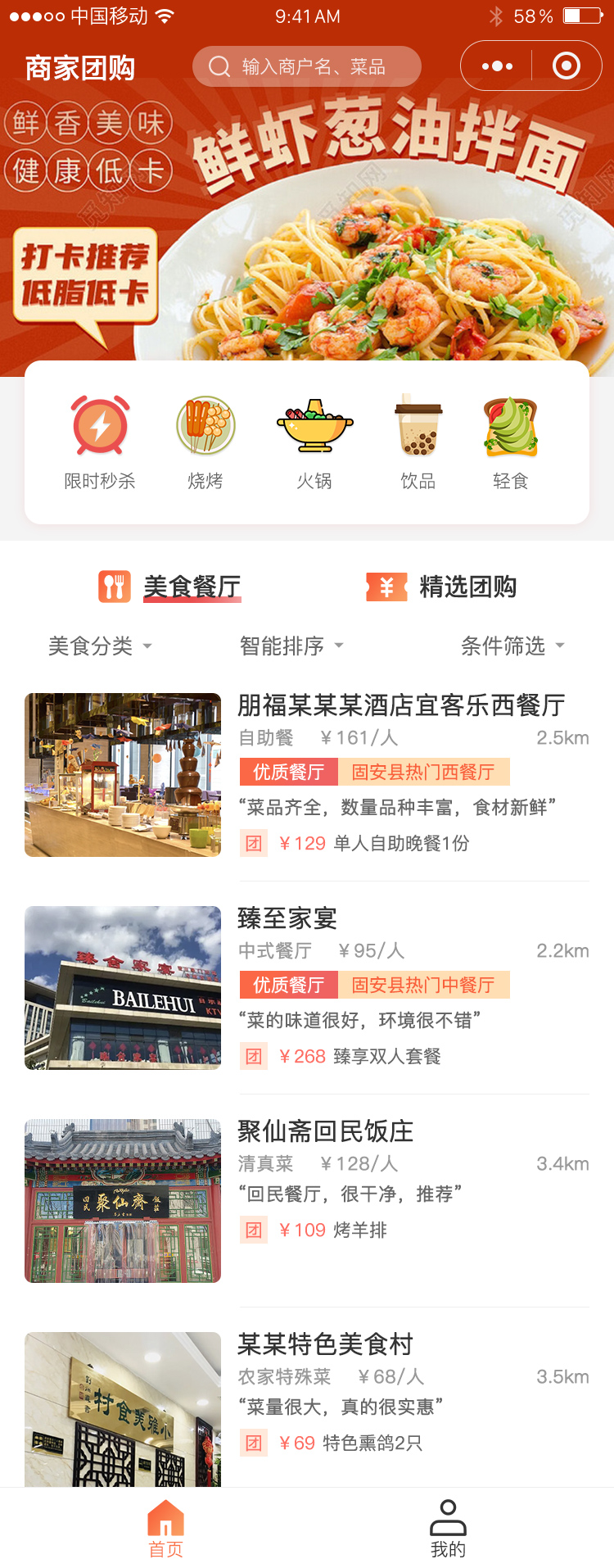Tap the search box for merchants and dishes
Image resolution: width=614 pixels, height=1568 pixels.
point(307,66)
